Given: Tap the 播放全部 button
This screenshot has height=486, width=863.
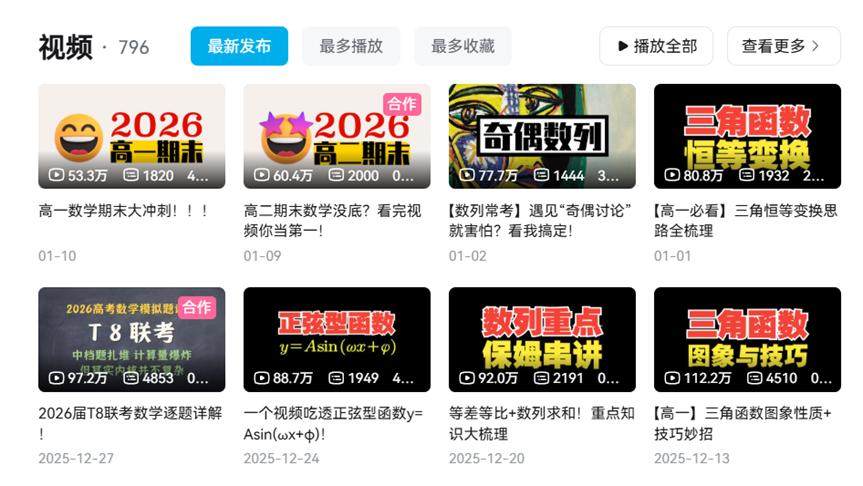Looking at the screenshot, I should coord(655,46).
